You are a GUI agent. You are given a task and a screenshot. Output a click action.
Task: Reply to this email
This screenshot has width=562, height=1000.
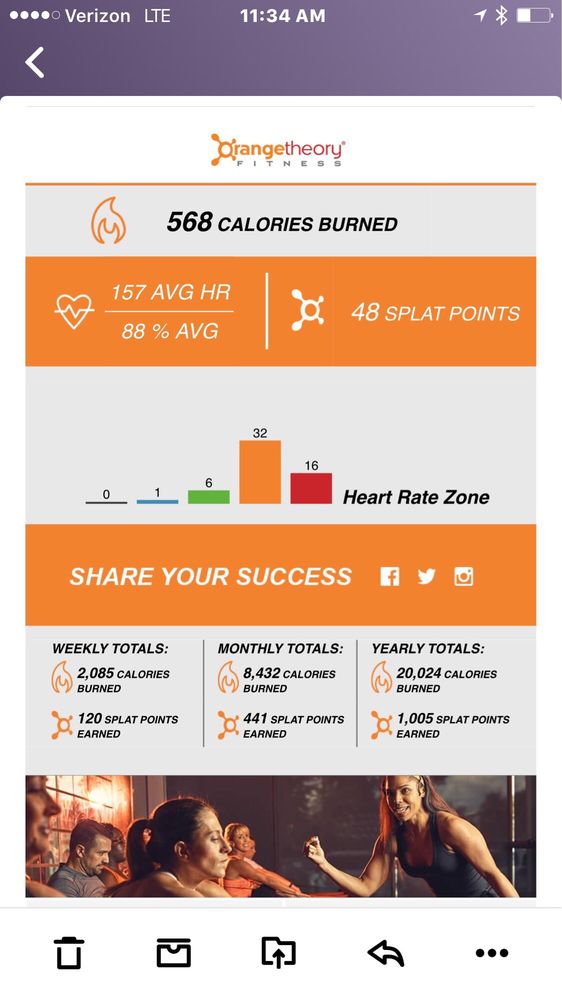(387, 953)
